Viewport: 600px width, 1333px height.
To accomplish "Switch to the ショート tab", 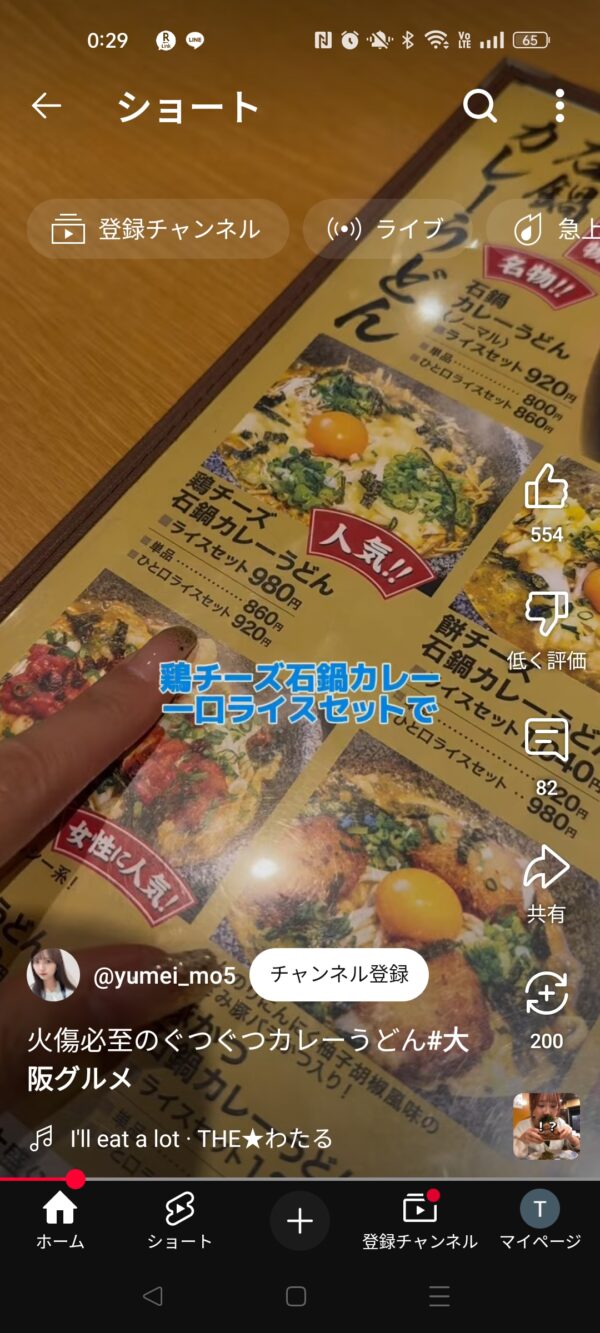I will (x=180, y=1220).
